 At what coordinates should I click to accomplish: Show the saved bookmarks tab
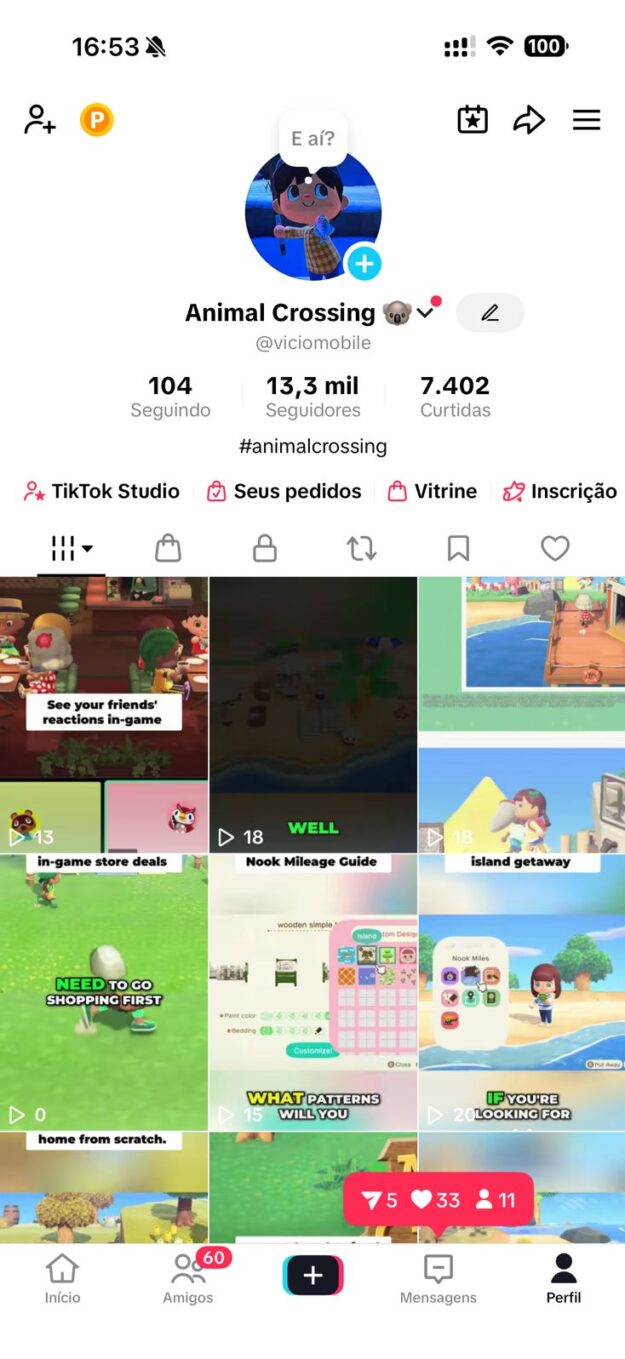tap(458, 548)
